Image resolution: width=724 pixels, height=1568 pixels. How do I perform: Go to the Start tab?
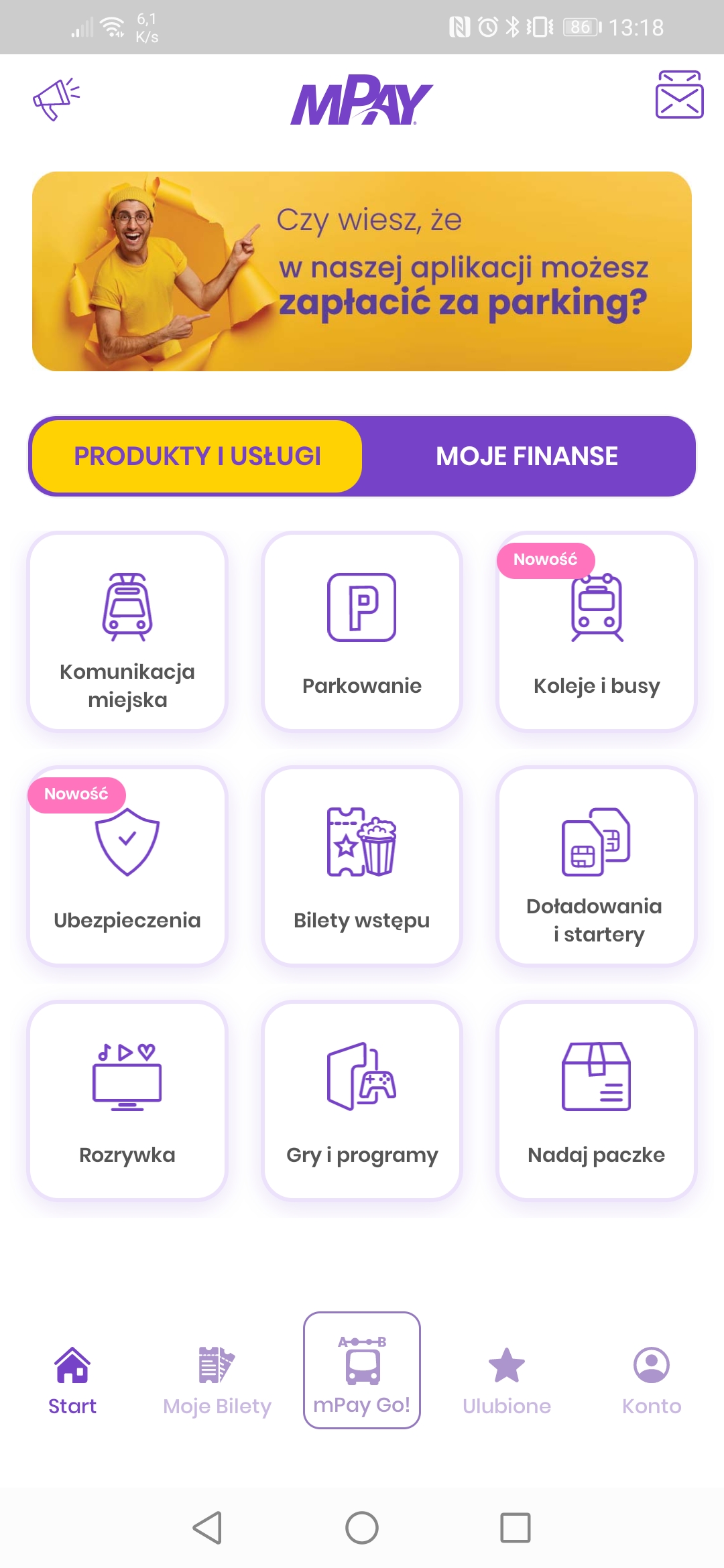(x=72, y=1380)
